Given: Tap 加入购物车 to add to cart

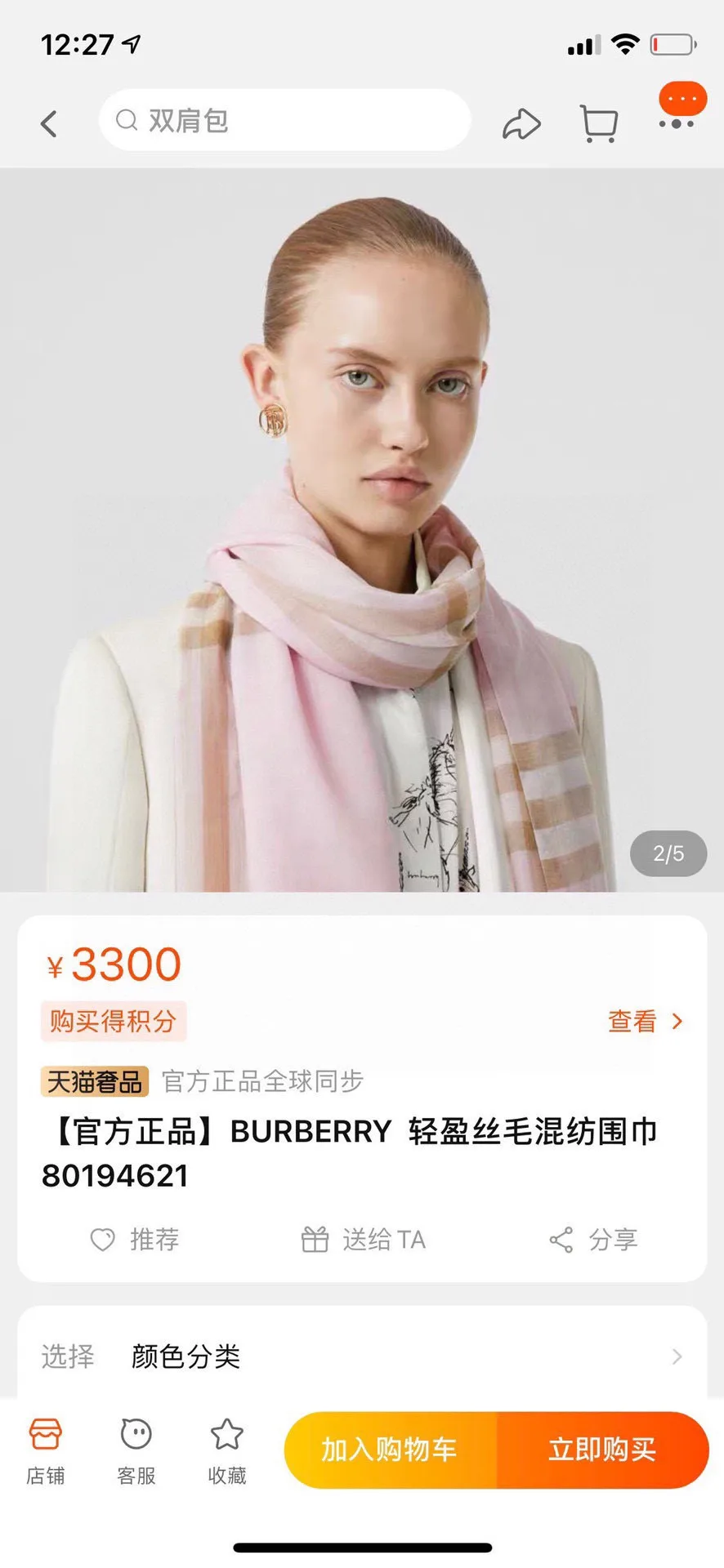Looking at the screenshot, I should point(390,1450).
